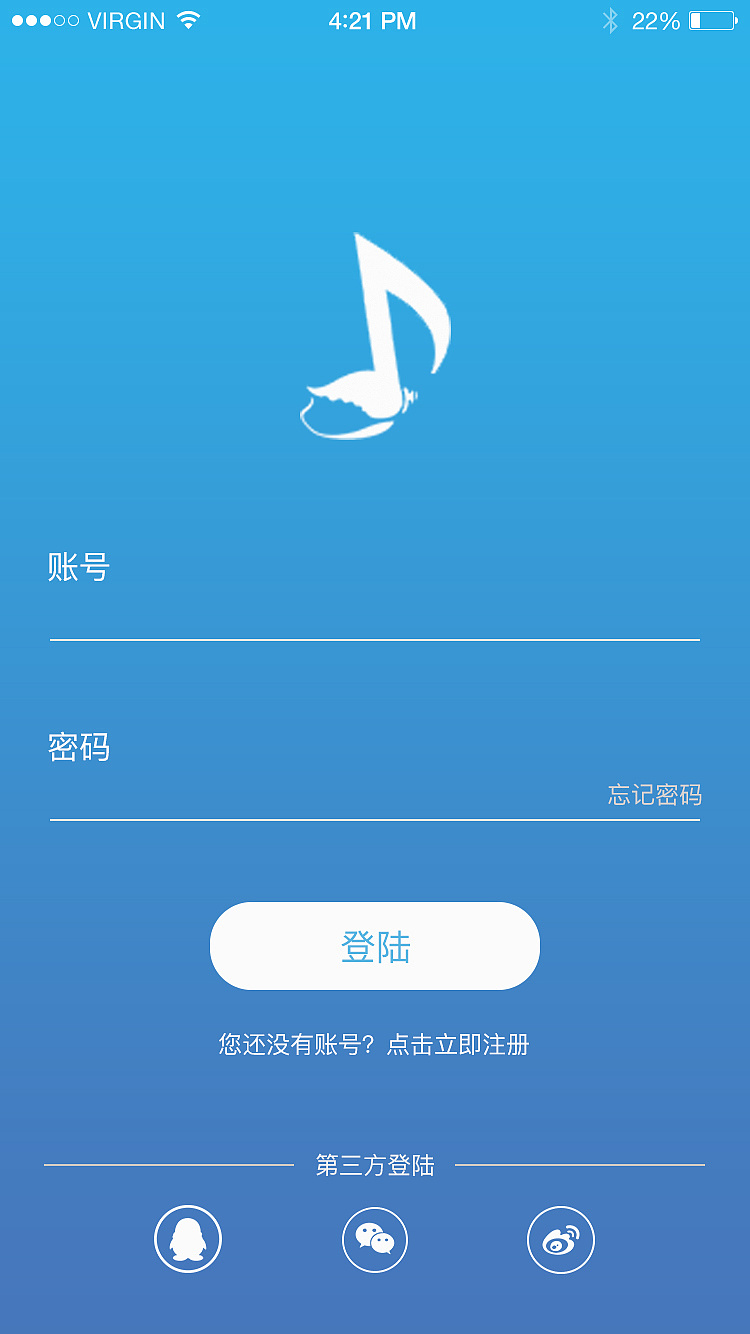750x1334 pixels.
Task: Tap the 4:21 PM clock display
Action: point(374,20)
